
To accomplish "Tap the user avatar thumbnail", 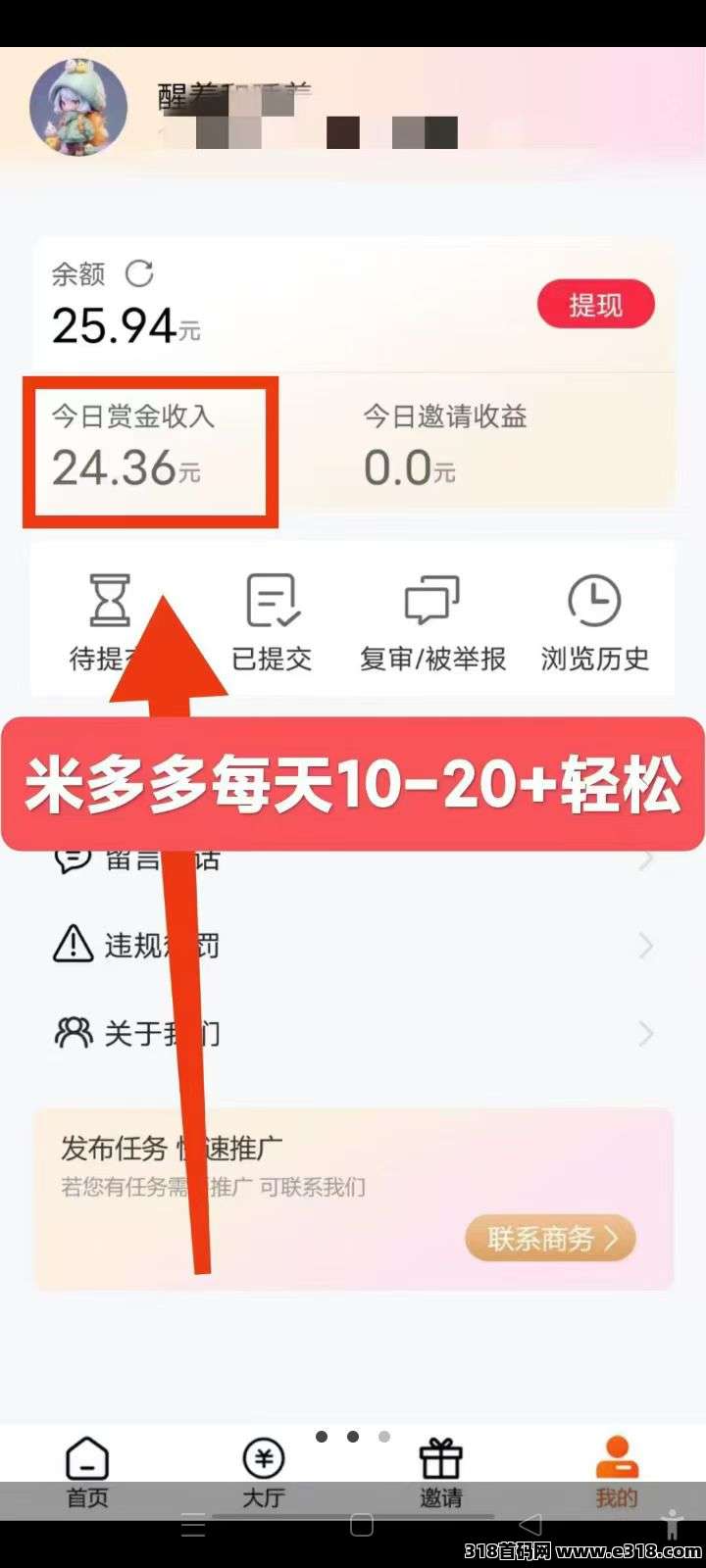I will coord(80,107).
